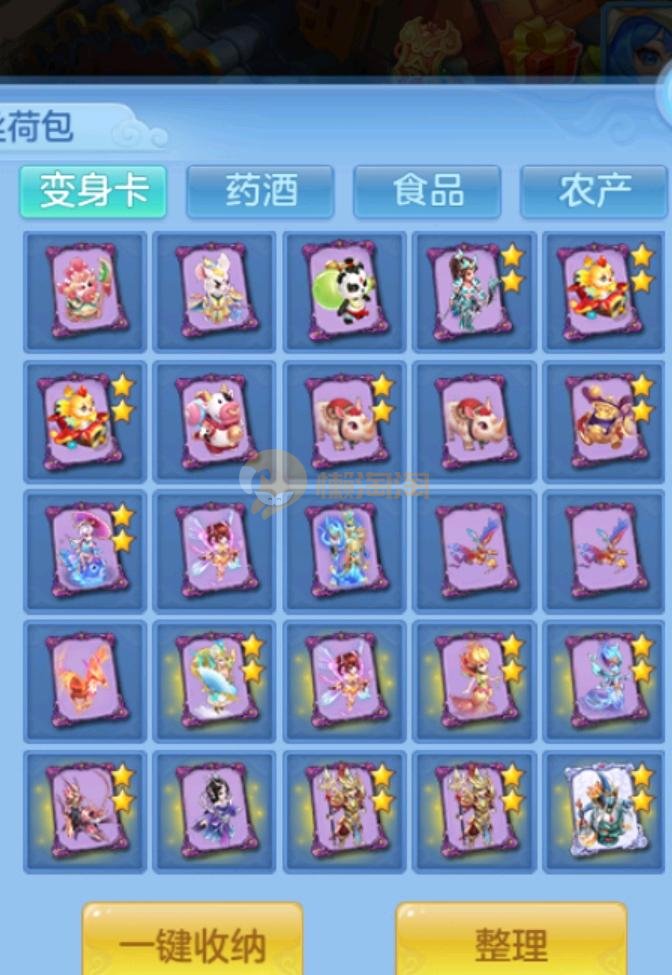Pick the rhino card with two stars
Viewport: 672px width, 975px height.
(x=344, y=421)
